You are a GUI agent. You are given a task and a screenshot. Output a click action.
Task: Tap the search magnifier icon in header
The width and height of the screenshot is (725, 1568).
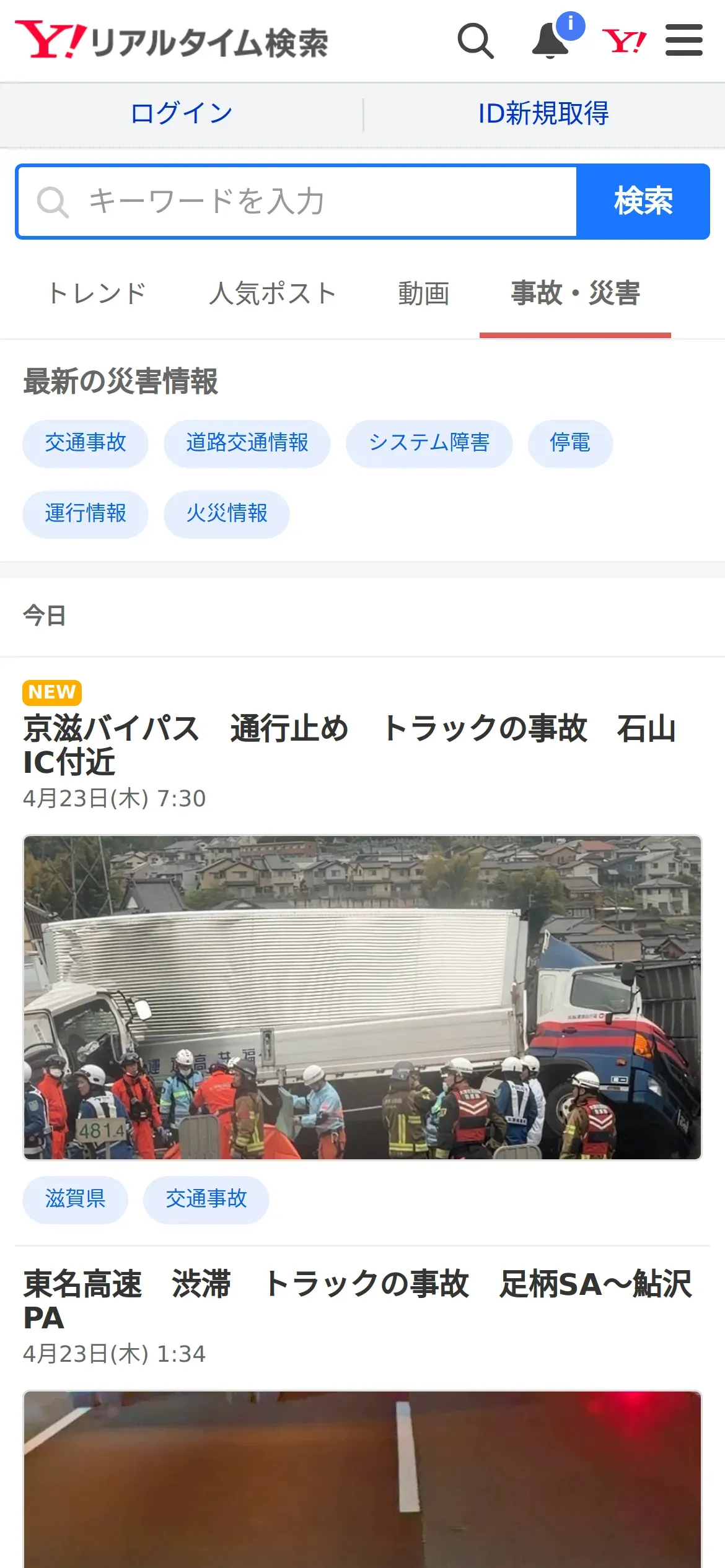(x=475, y=41)
